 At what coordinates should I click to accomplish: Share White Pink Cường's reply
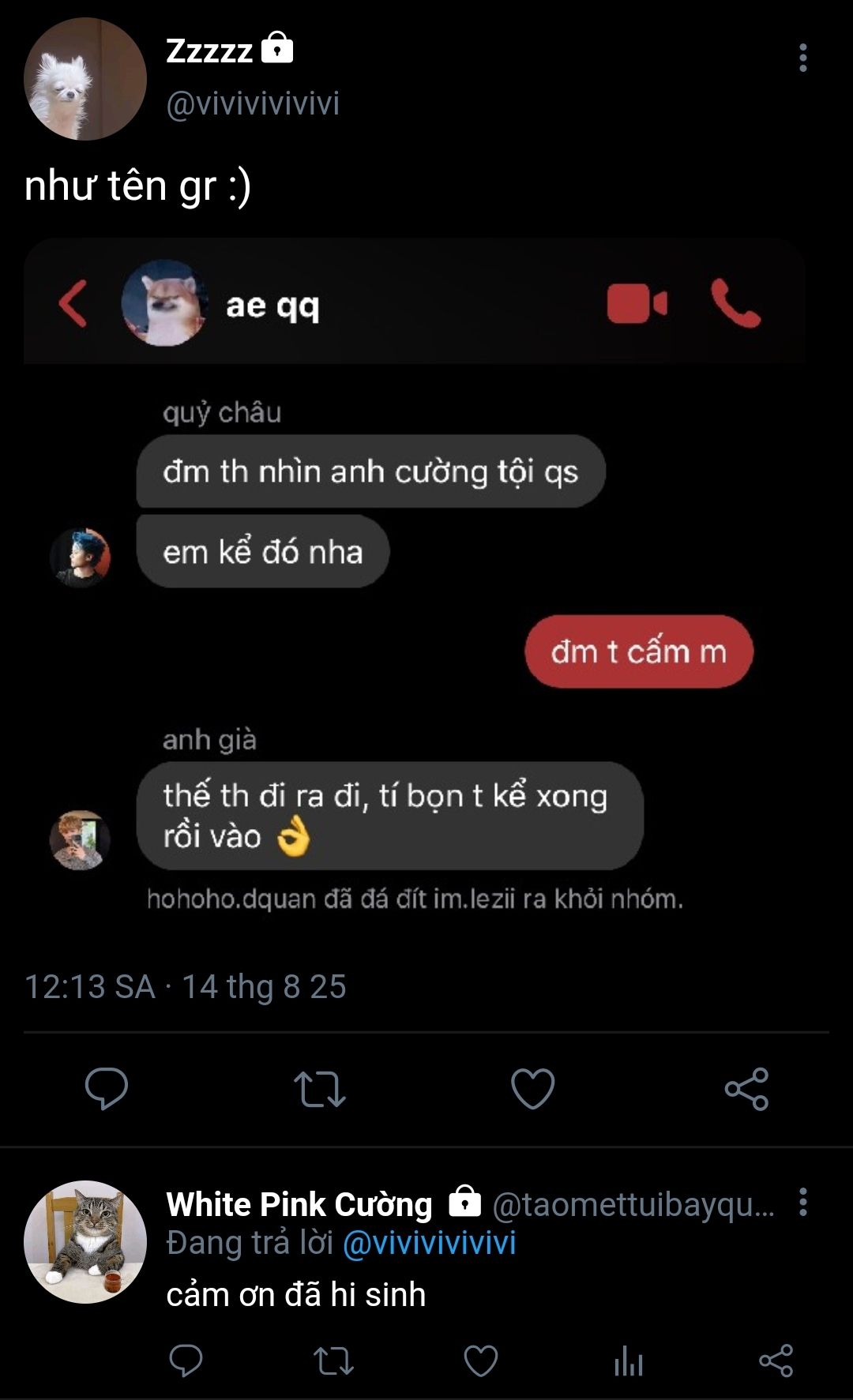point(776,1361)
